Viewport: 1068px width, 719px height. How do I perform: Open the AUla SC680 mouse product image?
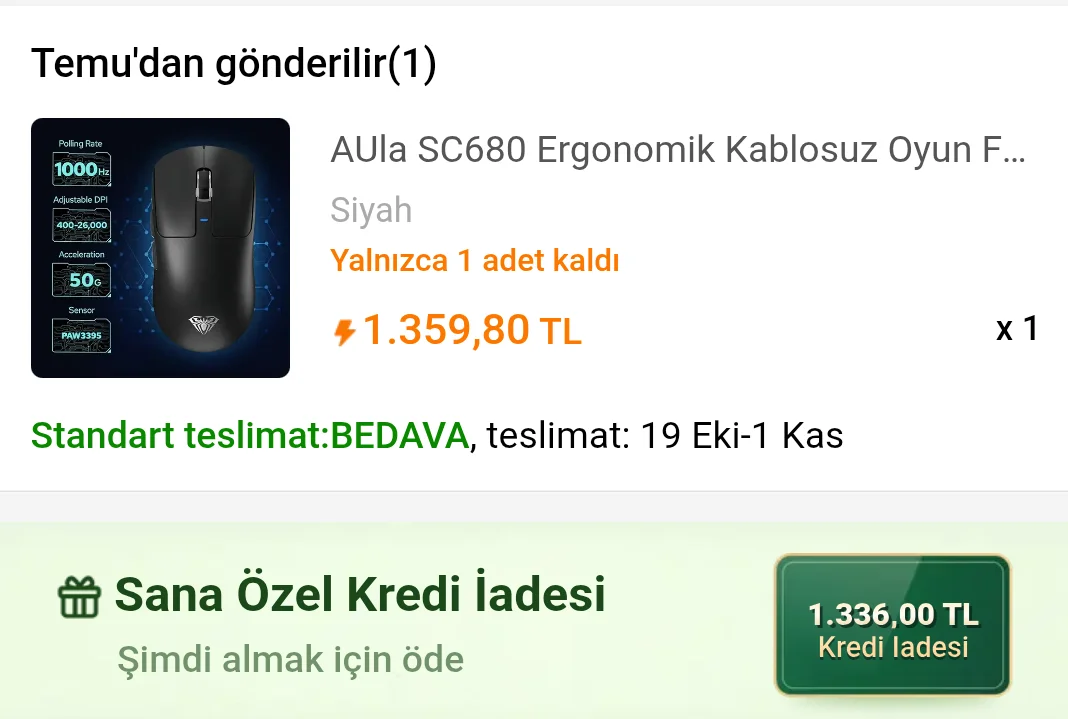(160, 248)
